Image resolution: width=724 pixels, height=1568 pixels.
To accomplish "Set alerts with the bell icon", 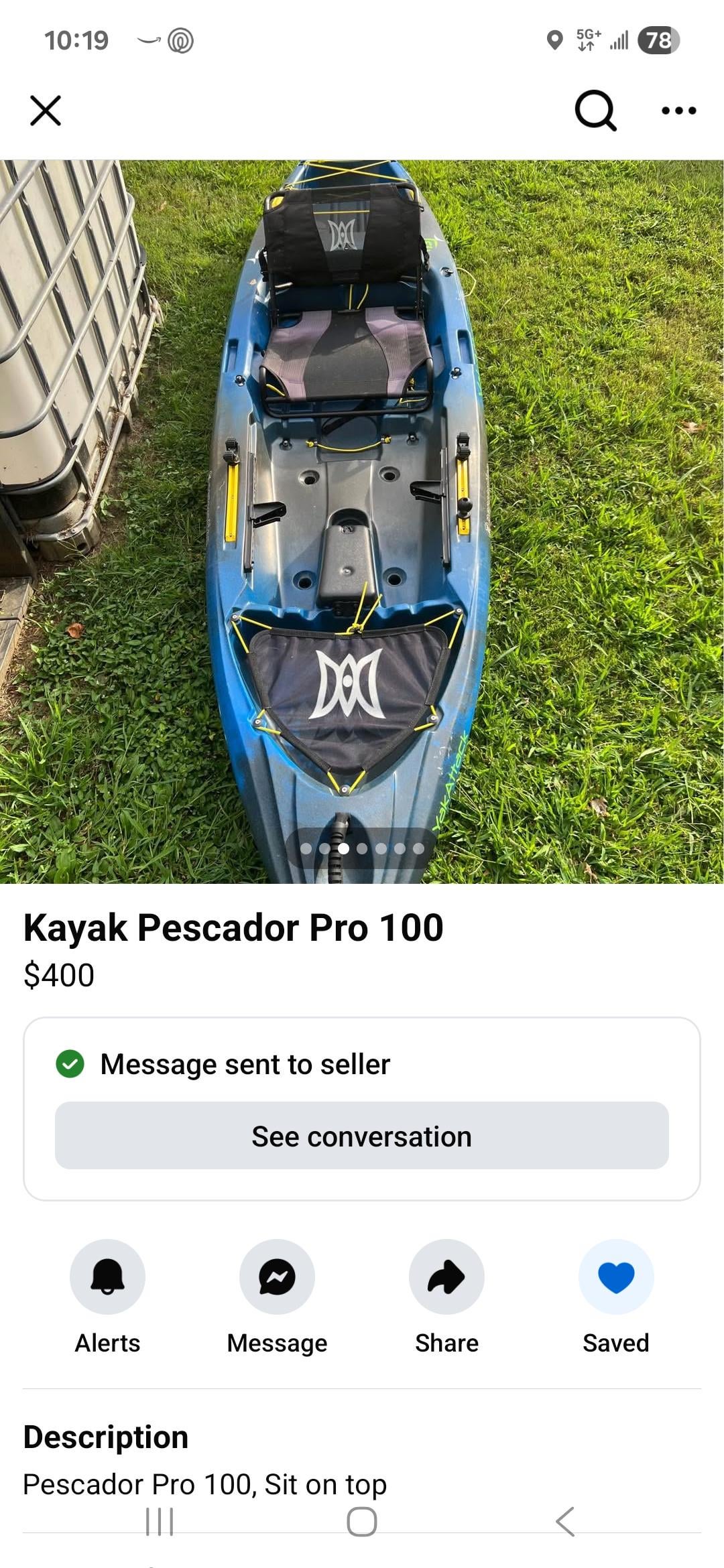I will pyautogui.click(x=107, y=1277).
